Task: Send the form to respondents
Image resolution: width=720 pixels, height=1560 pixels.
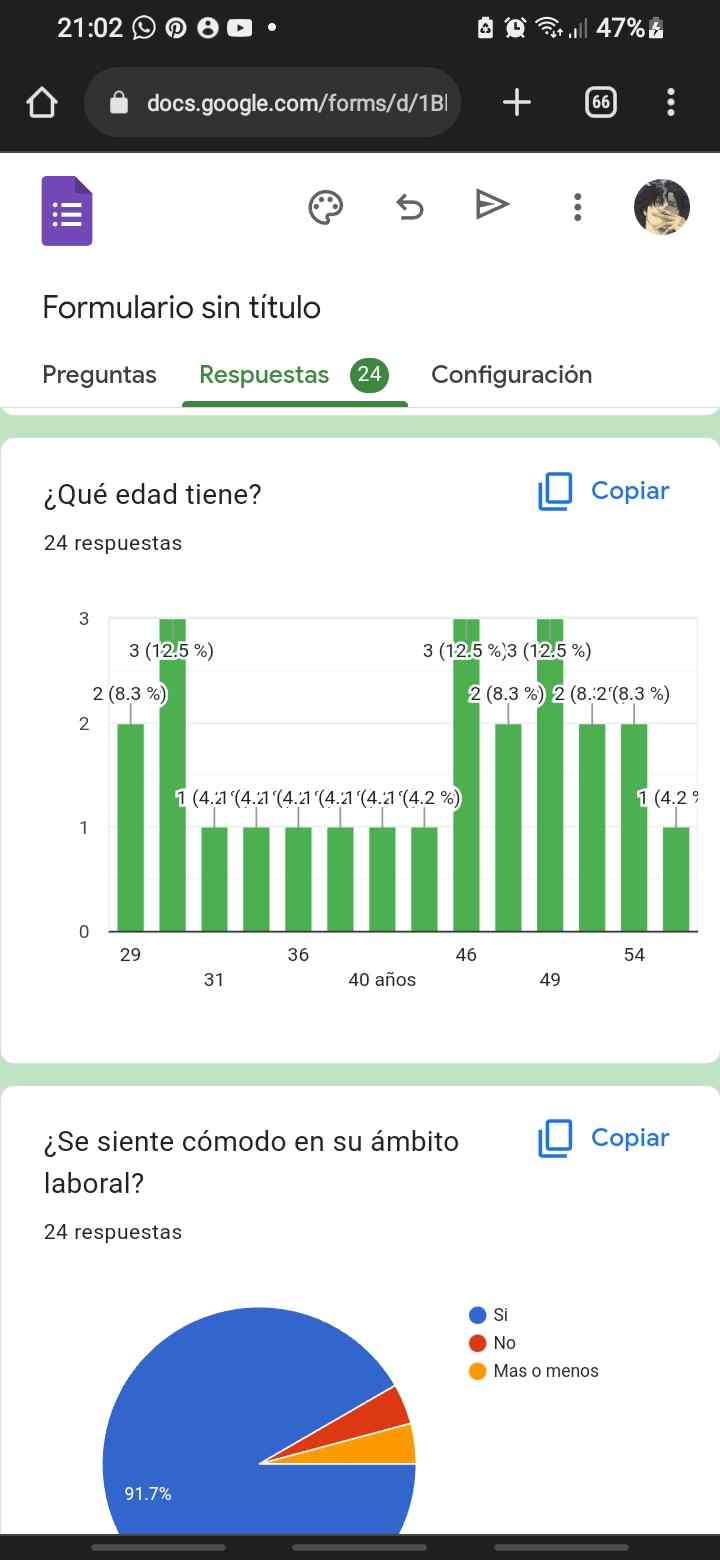Action: click(492, 206)
